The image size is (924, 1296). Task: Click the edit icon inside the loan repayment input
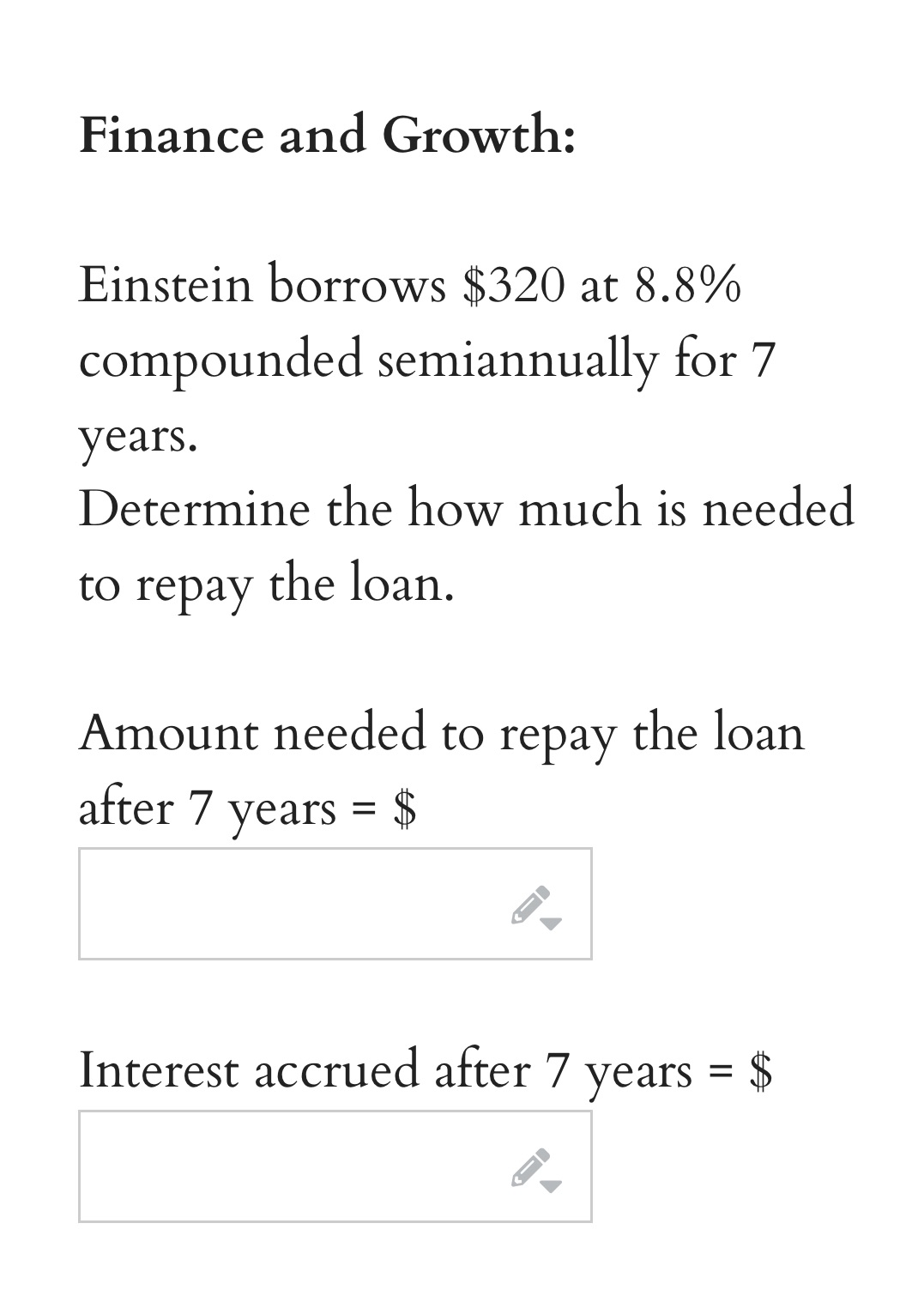click(x=532, y=904)
